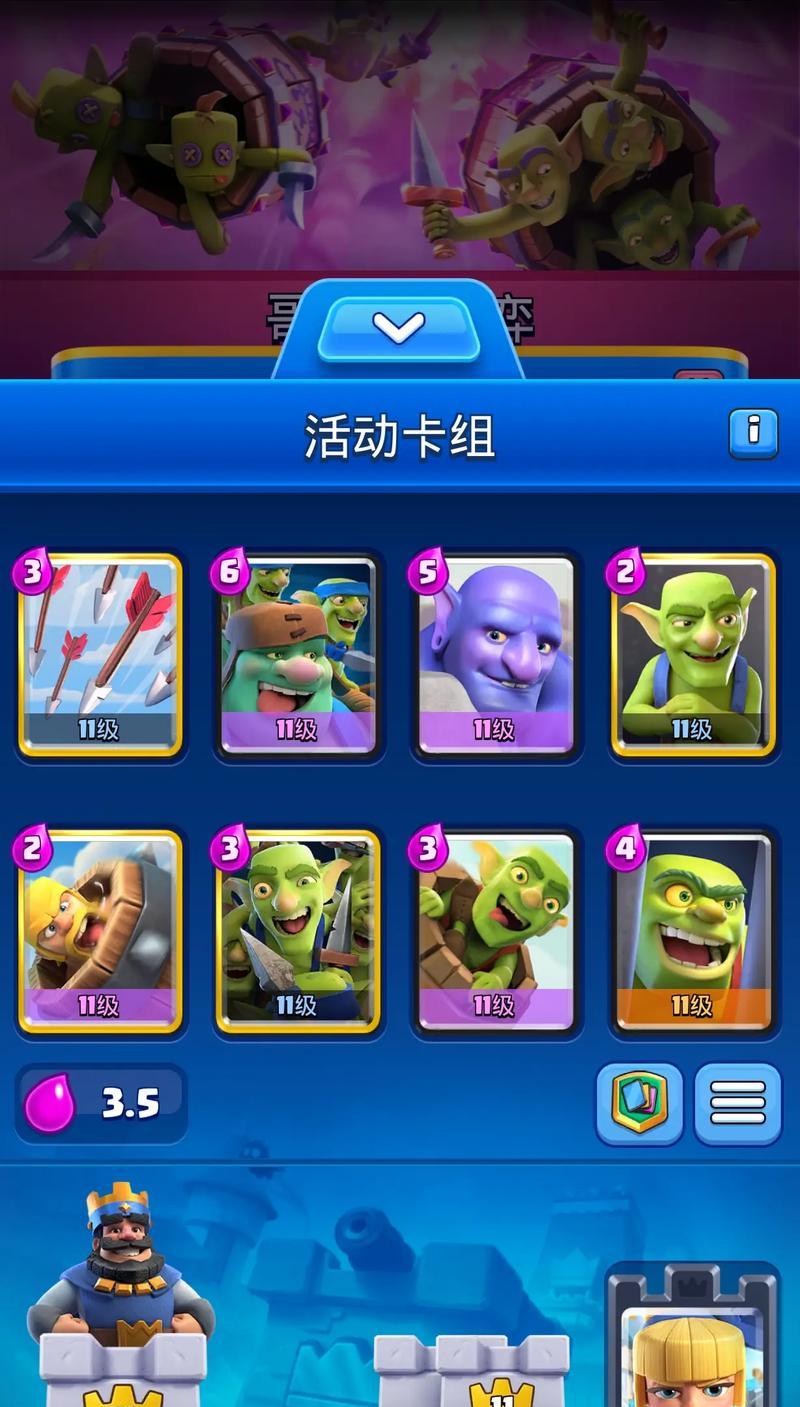Open the deck options hamburger menu

(738, 1103)
